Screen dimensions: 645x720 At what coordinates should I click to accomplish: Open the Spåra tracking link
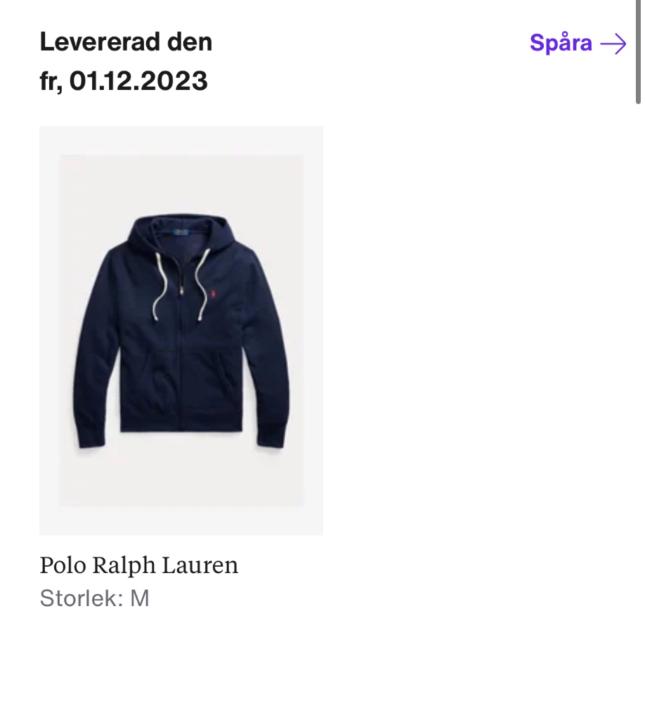tap(577, 44)
